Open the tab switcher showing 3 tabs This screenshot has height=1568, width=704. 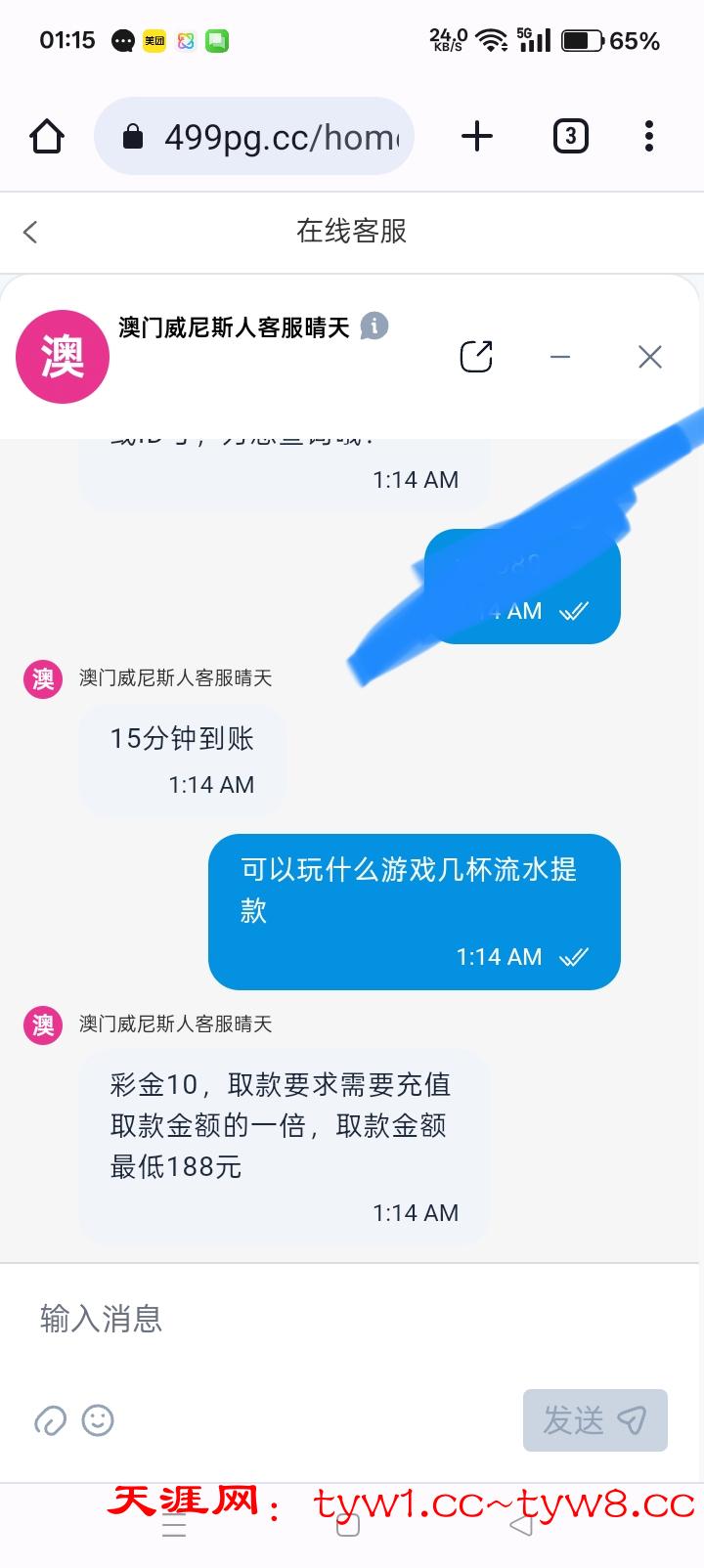571,137
